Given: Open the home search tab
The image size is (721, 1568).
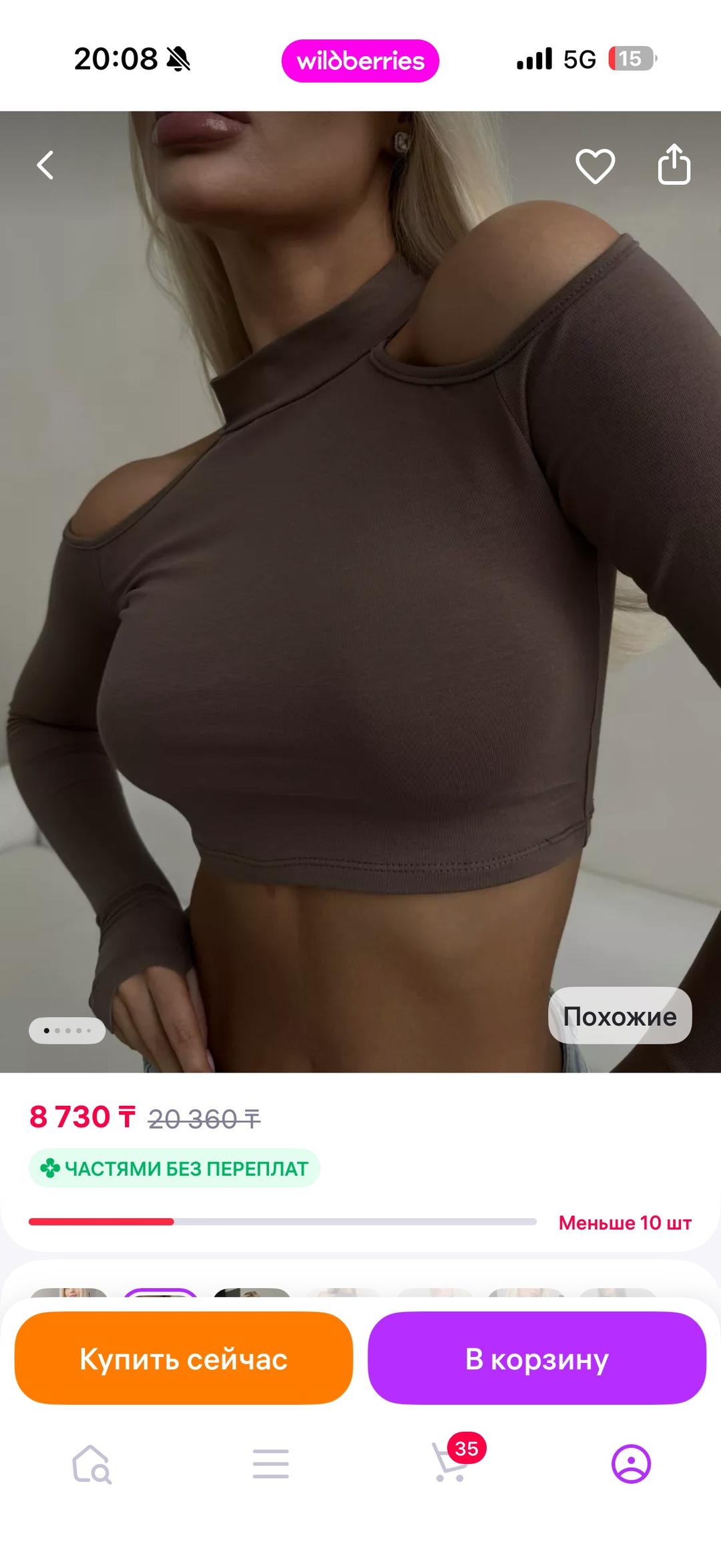Looking at the screenshot, I should (x=91, y=1464).
